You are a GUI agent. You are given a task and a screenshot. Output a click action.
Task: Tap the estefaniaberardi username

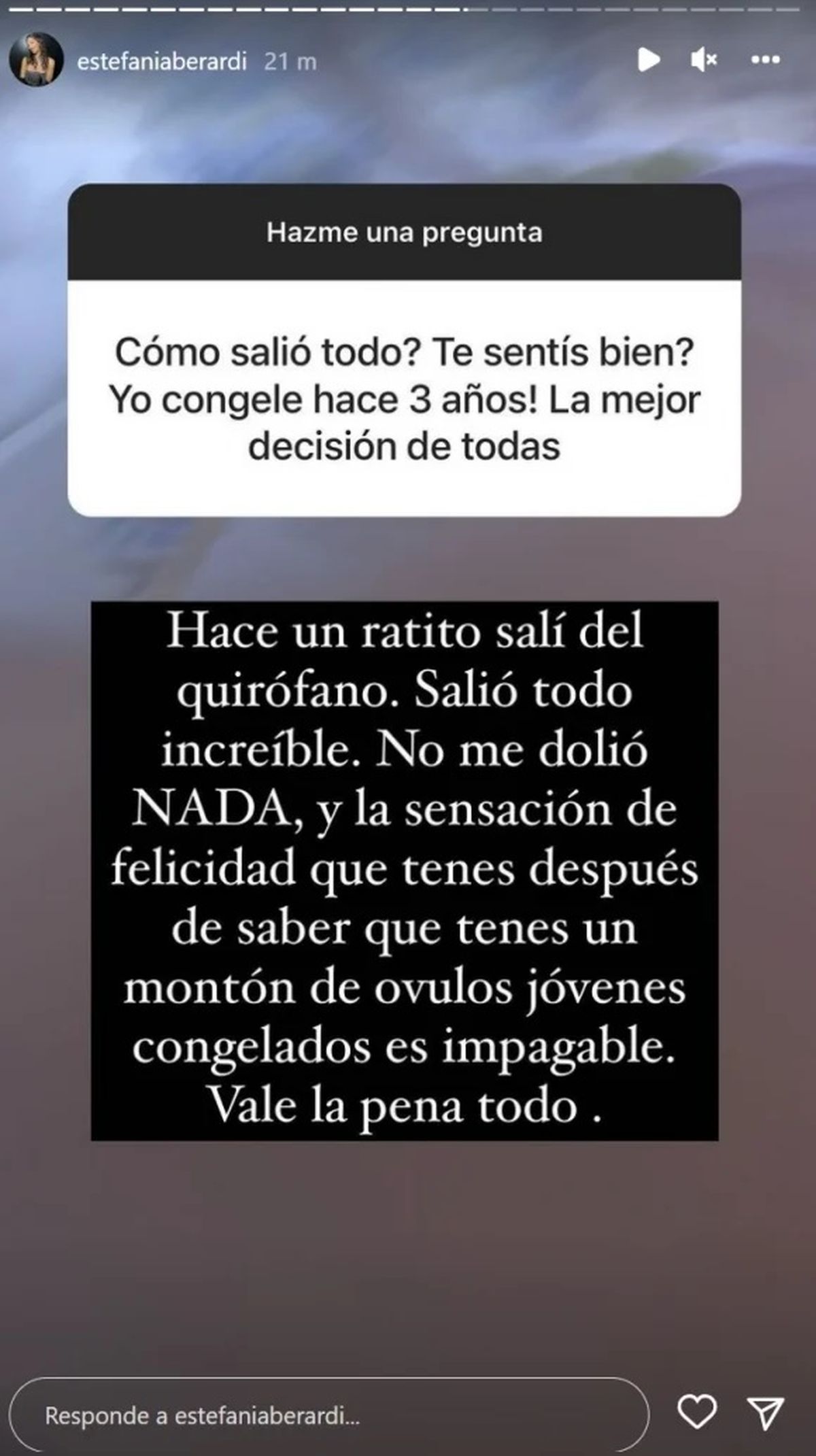click(162, 62)
